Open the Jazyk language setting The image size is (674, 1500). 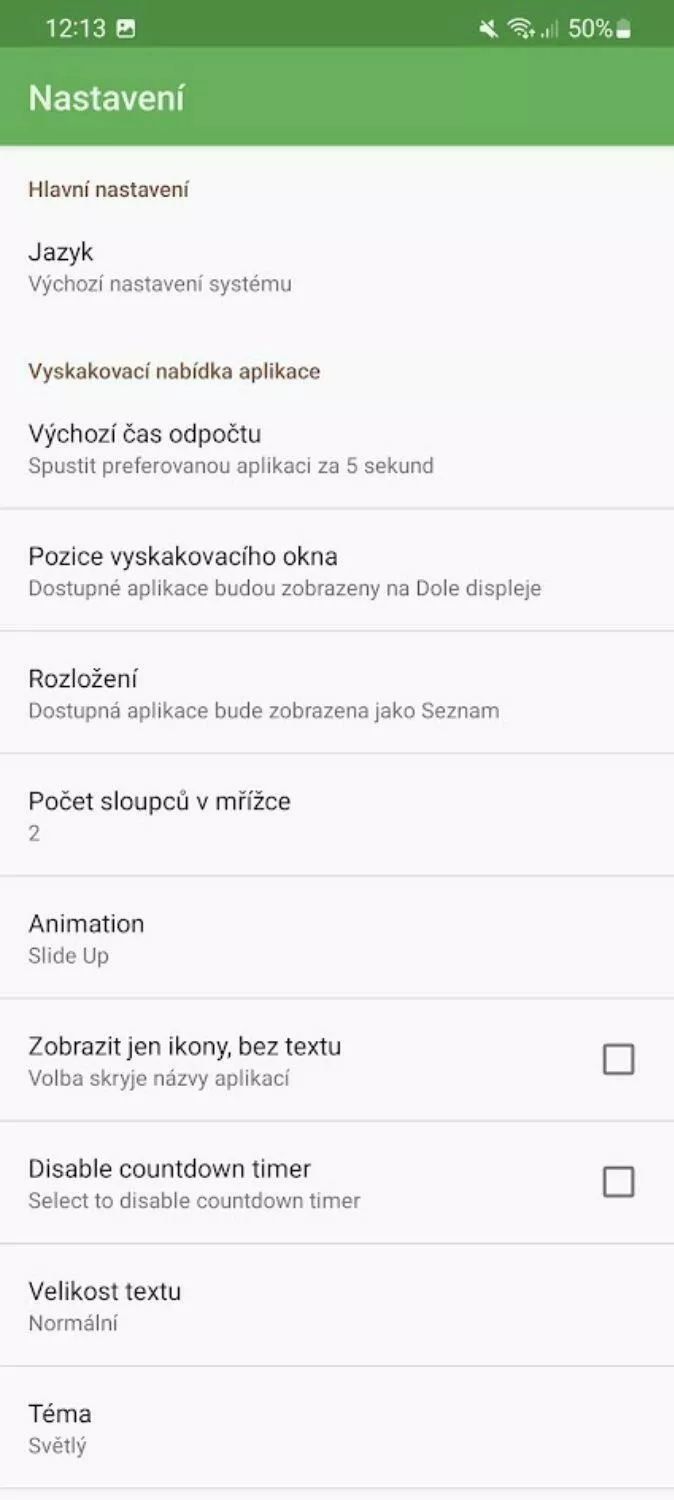[x=337, y=267]
